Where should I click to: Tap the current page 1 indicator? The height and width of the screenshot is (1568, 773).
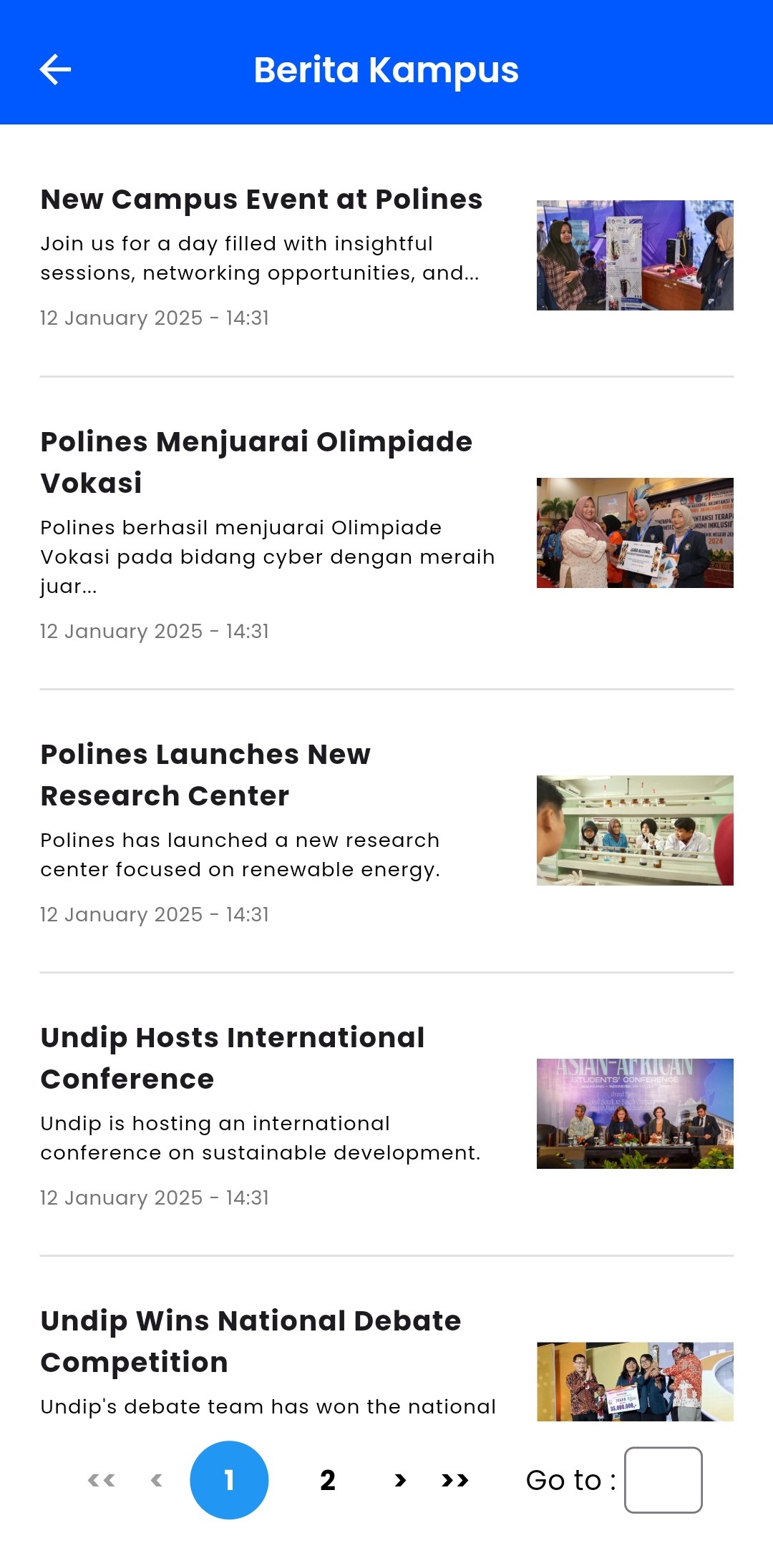pyautogui.click(x=229, y=1480)
